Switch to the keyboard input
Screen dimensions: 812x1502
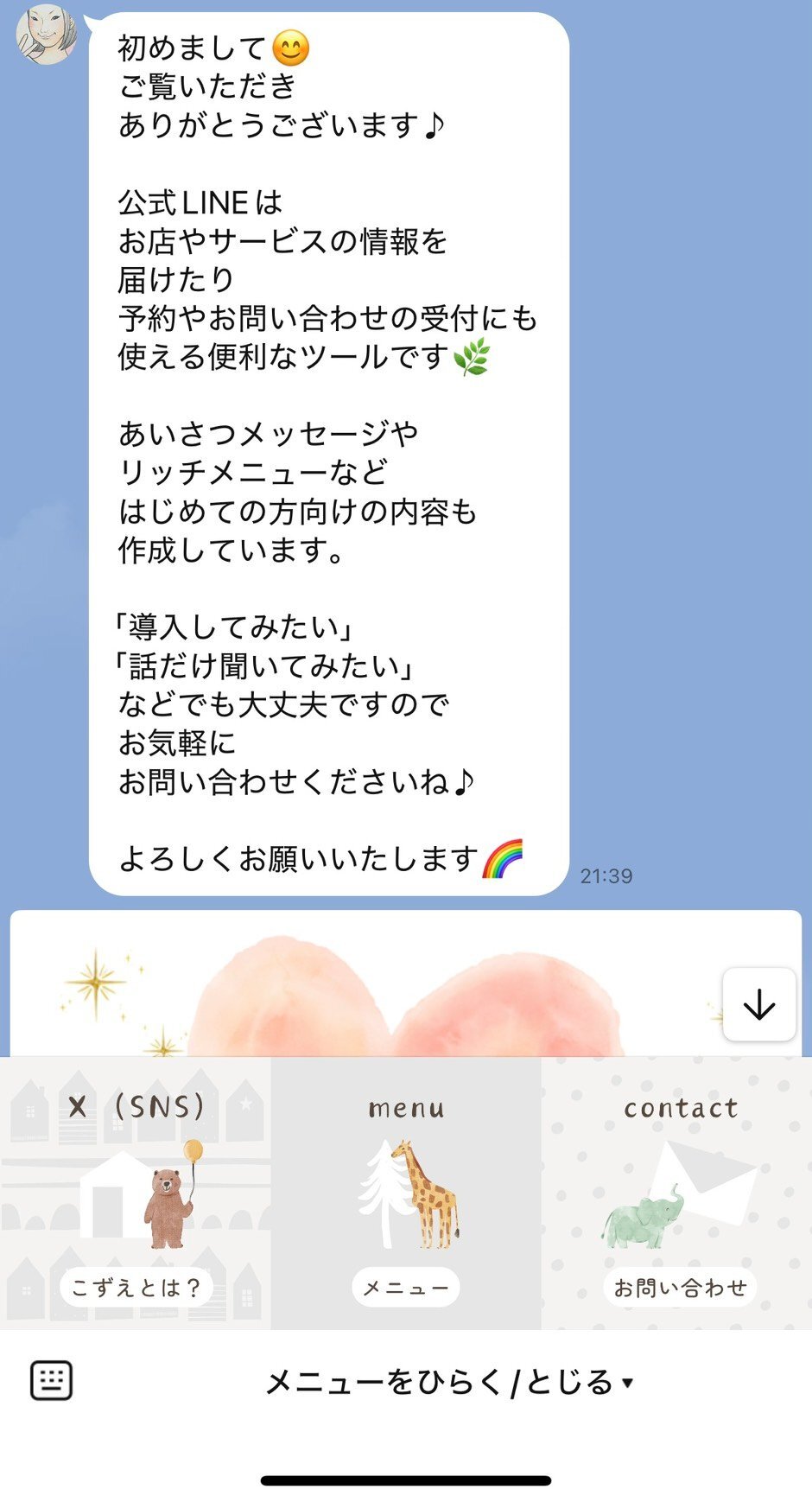tap(51, 1380)
